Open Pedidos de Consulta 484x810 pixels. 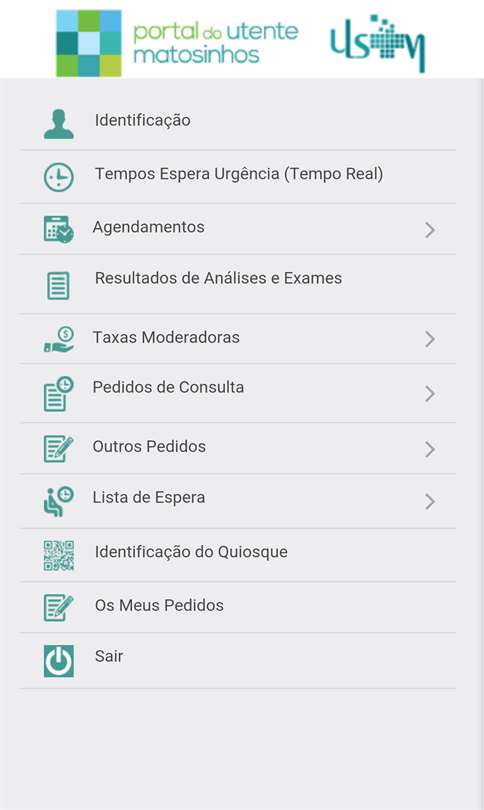coord(238,393)
